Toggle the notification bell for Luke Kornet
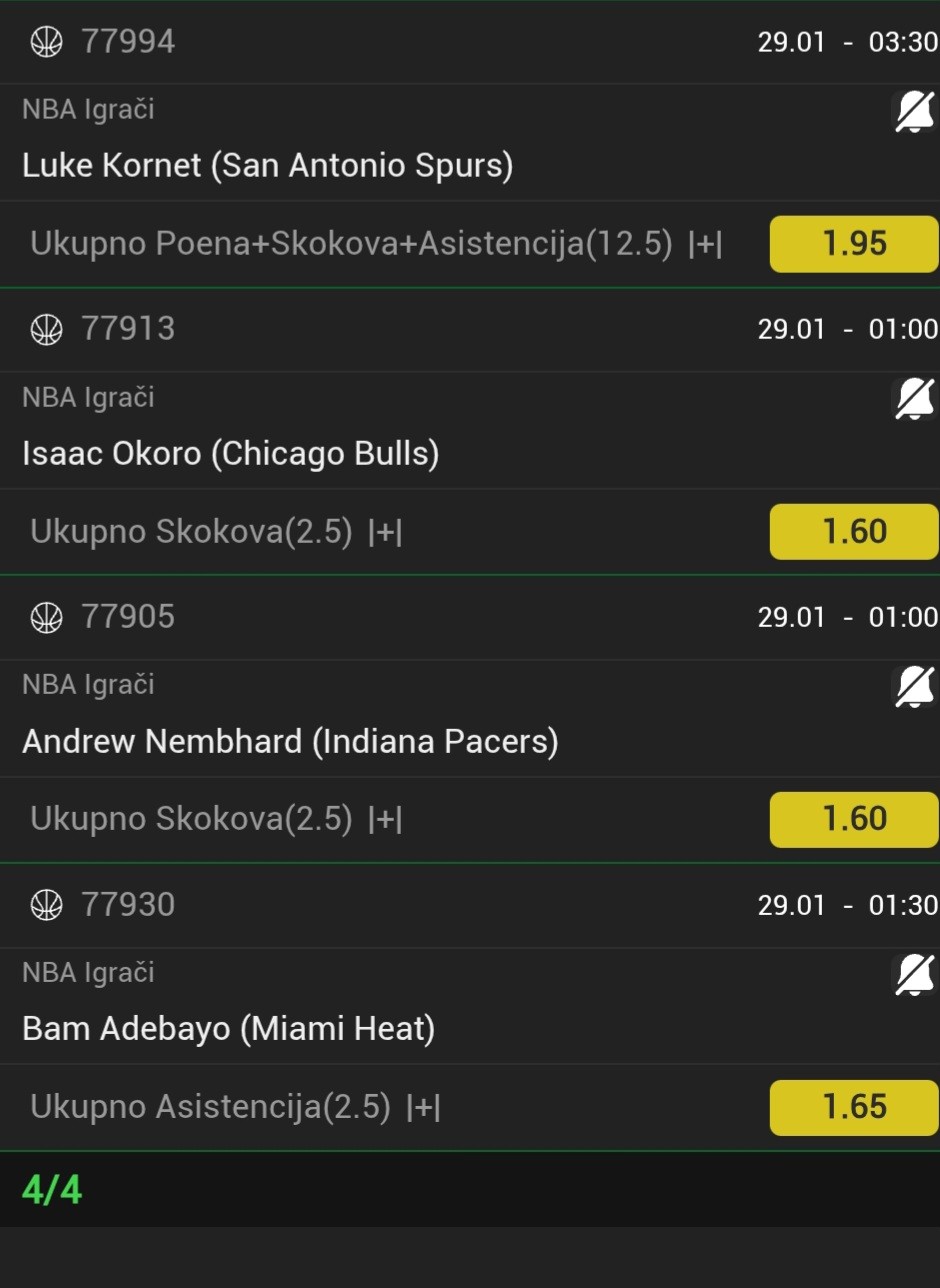Image resolution: width=940 pixels, height=1288 pixels. click(914, 112)
